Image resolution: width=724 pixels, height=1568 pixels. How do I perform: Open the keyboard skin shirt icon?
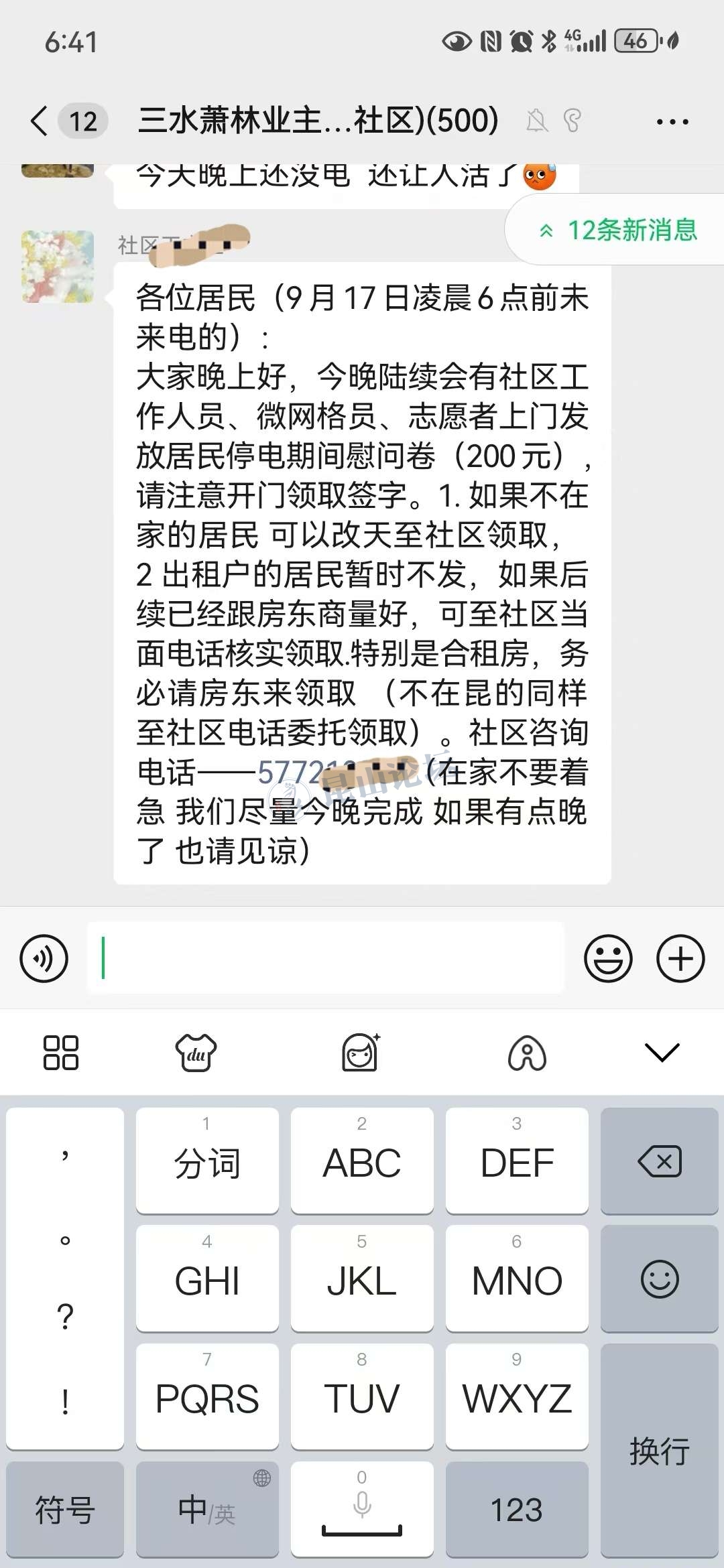pos(196,1052)
